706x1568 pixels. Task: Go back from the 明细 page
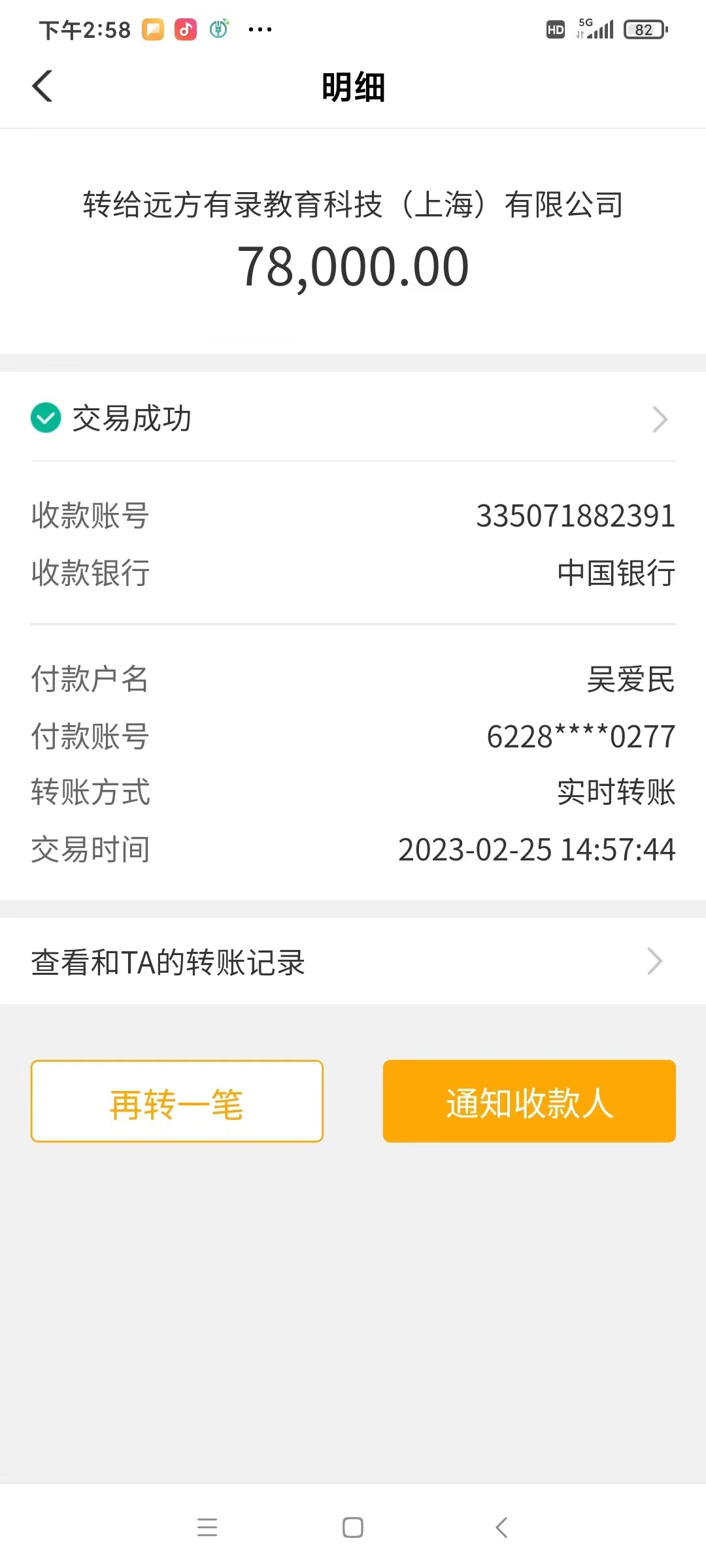(x=42, y=86)
